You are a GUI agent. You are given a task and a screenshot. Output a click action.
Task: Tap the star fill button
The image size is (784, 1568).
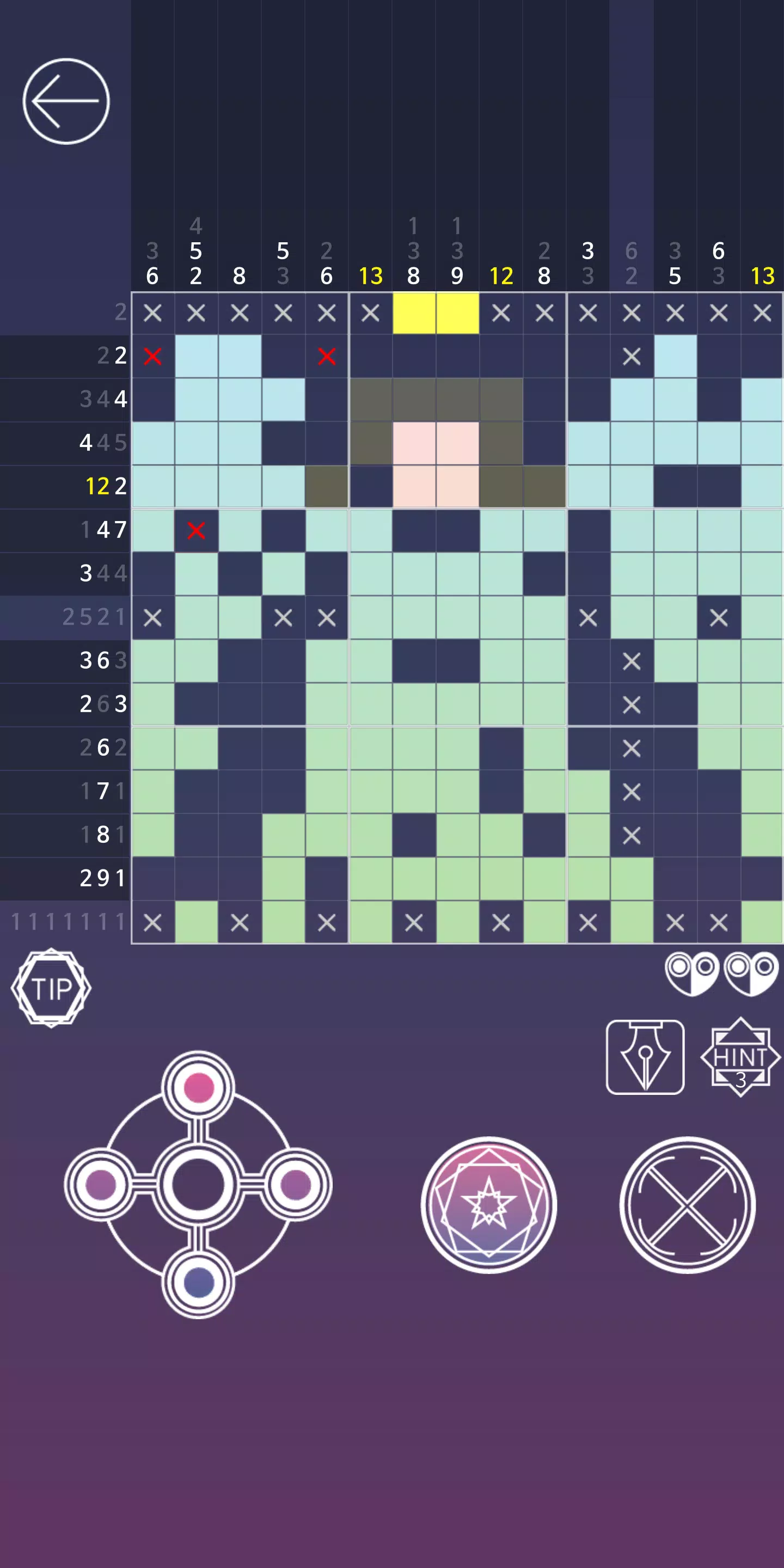[488, 1205]
